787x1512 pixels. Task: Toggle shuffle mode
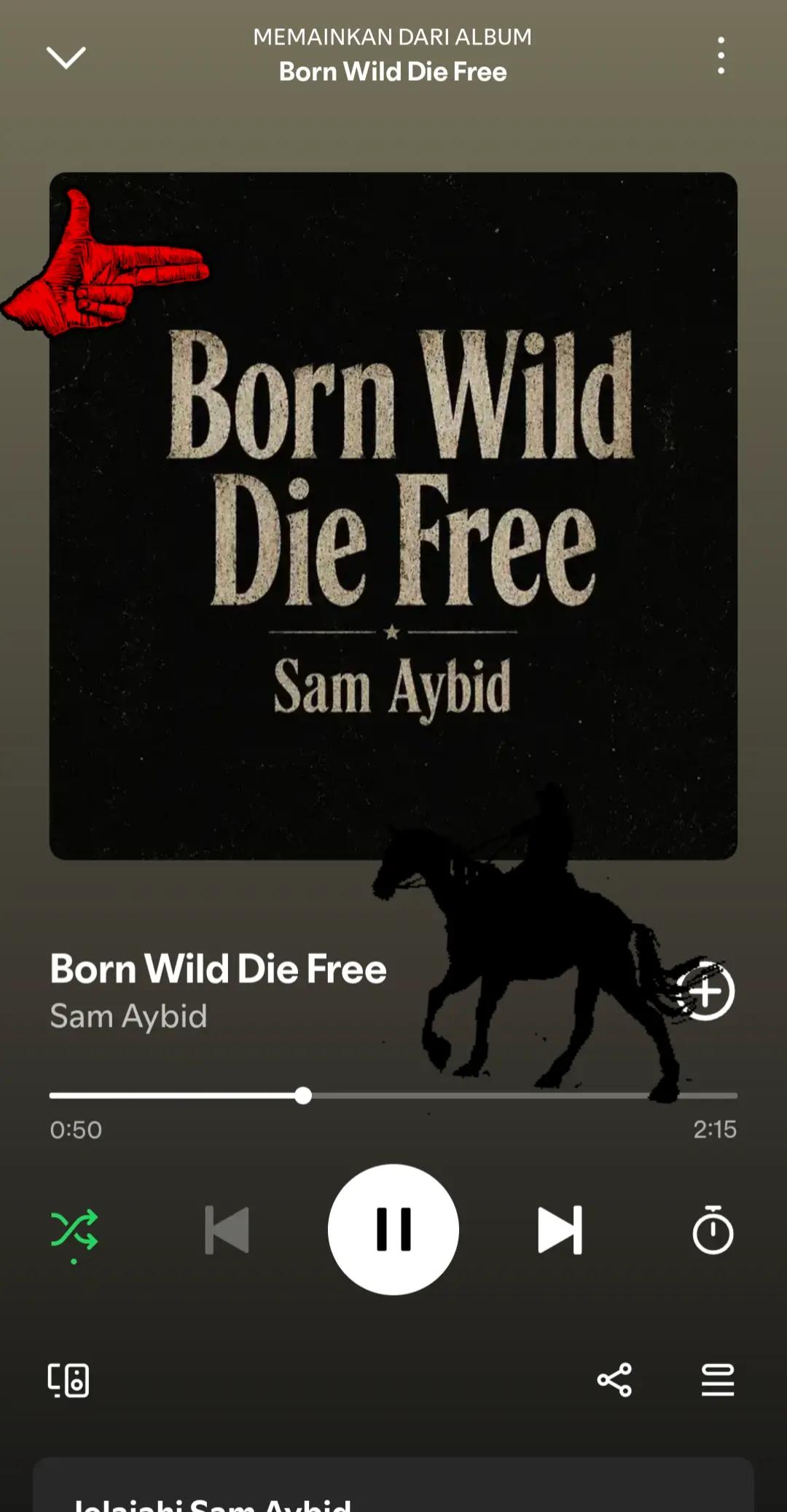click(x=74, y=1232)
